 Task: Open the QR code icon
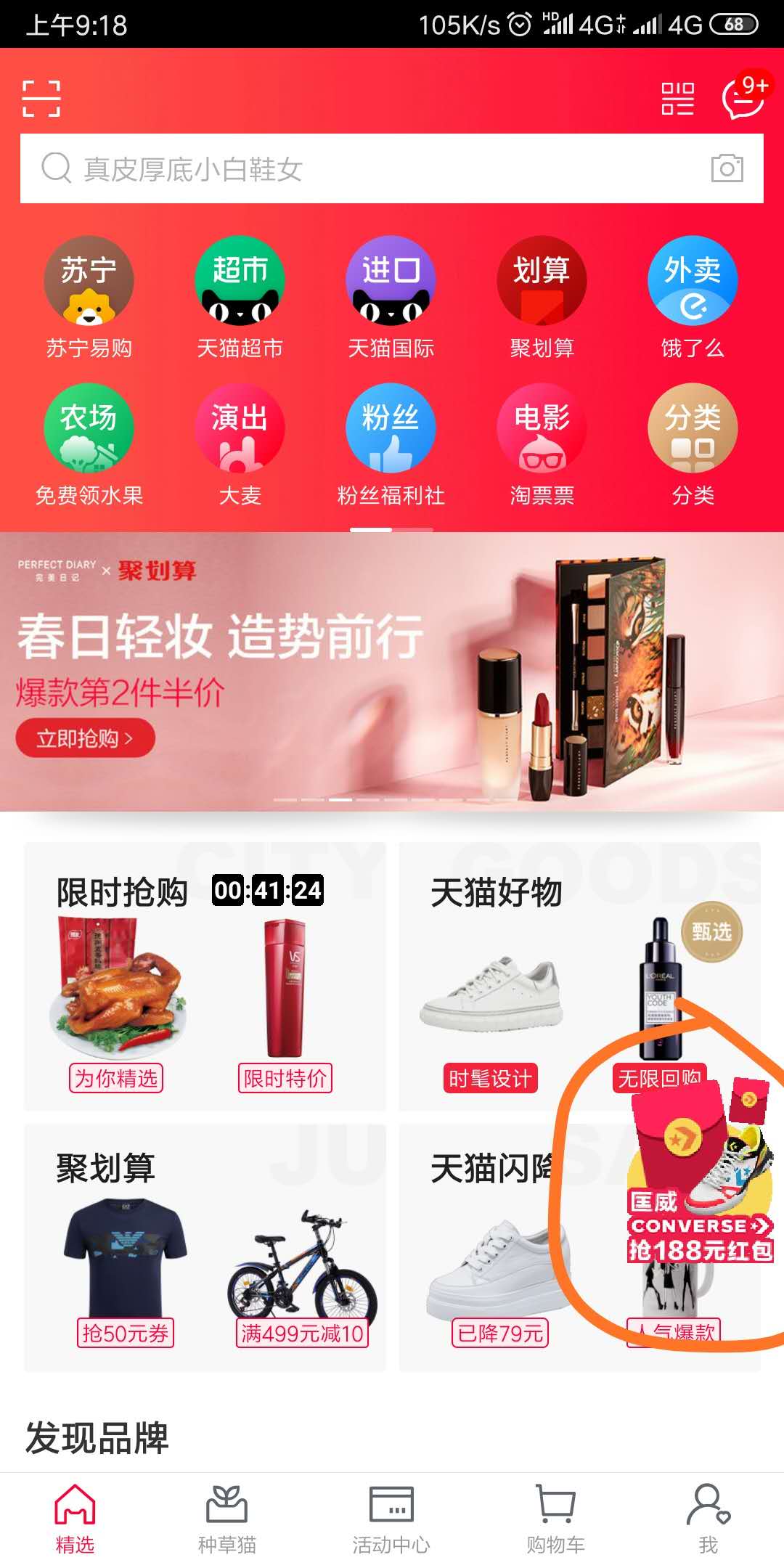677,98
